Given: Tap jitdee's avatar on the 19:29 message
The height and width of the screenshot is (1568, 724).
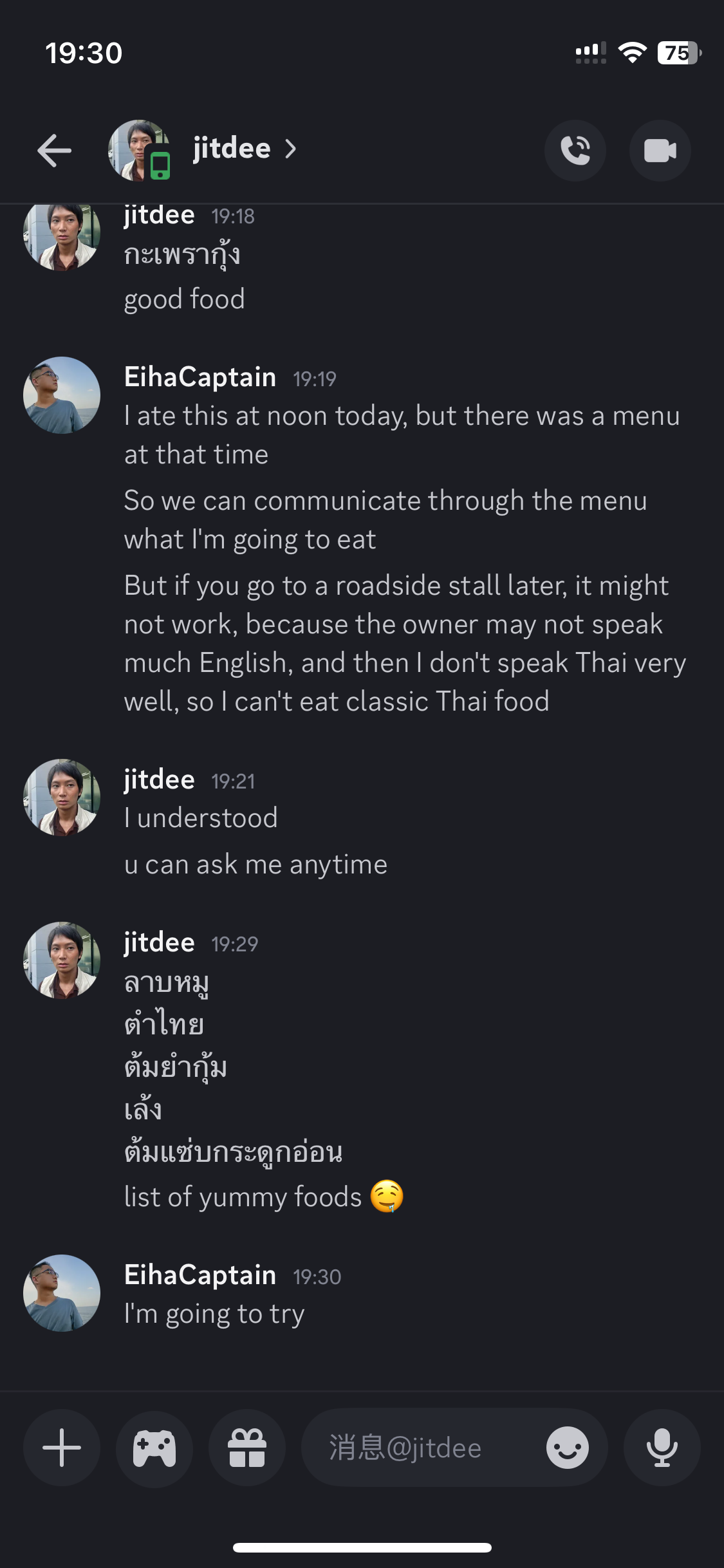Looking at the screenshot, I should click(62, 960).
